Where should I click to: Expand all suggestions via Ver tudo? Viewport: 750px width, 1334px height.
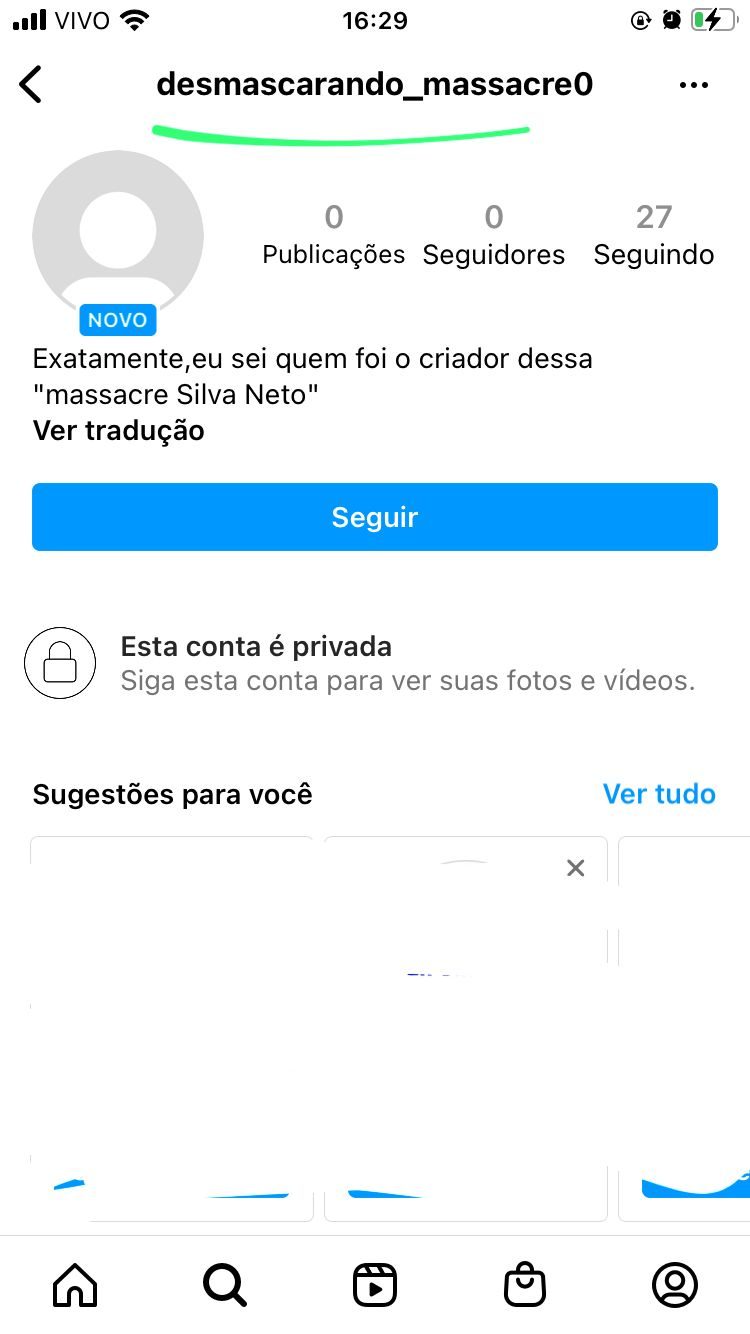click(x=659, y=793)
